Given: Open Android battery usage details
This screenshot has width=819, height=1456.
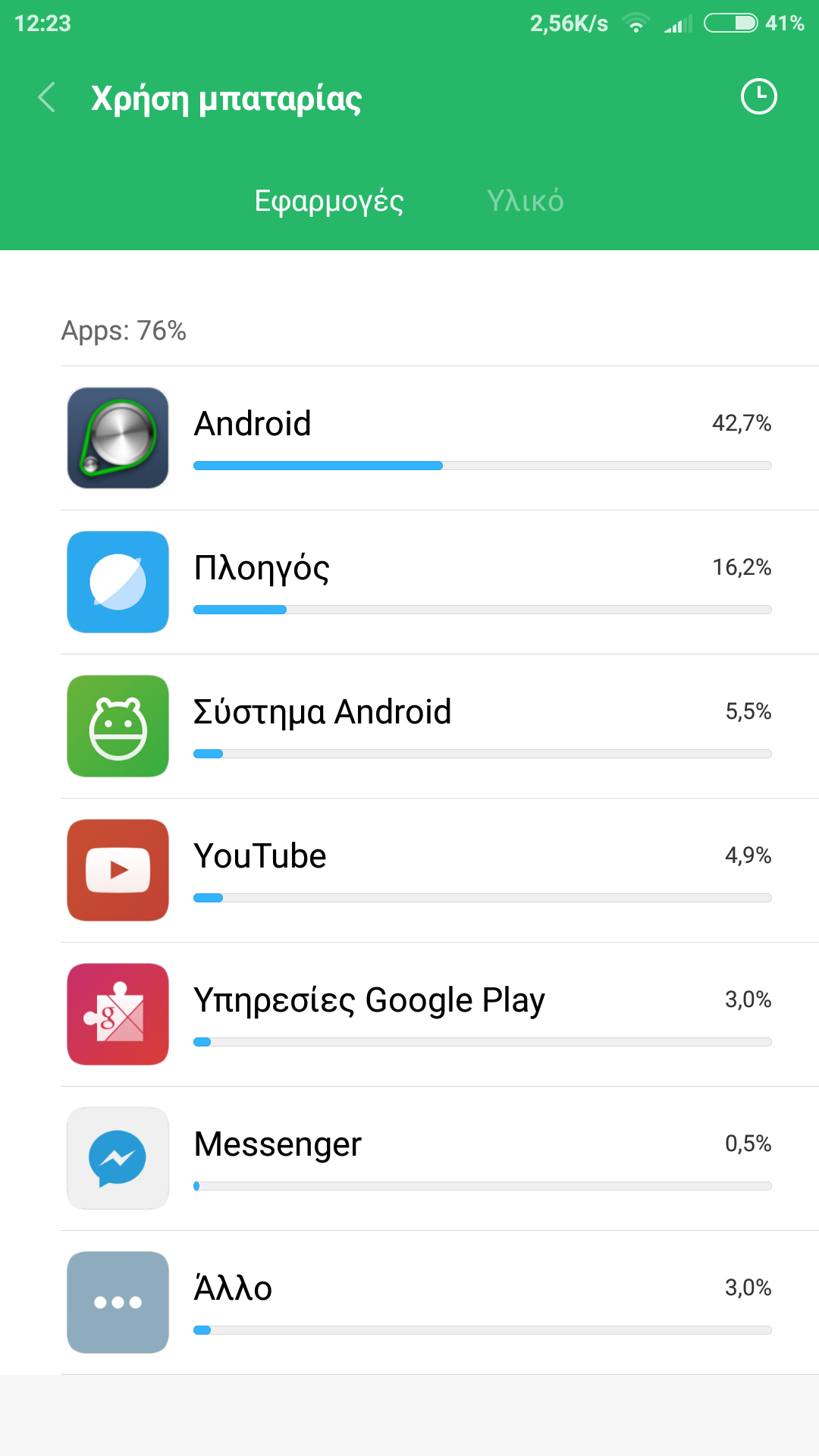Looking at the screenshot, I should (x=440, y=438).
